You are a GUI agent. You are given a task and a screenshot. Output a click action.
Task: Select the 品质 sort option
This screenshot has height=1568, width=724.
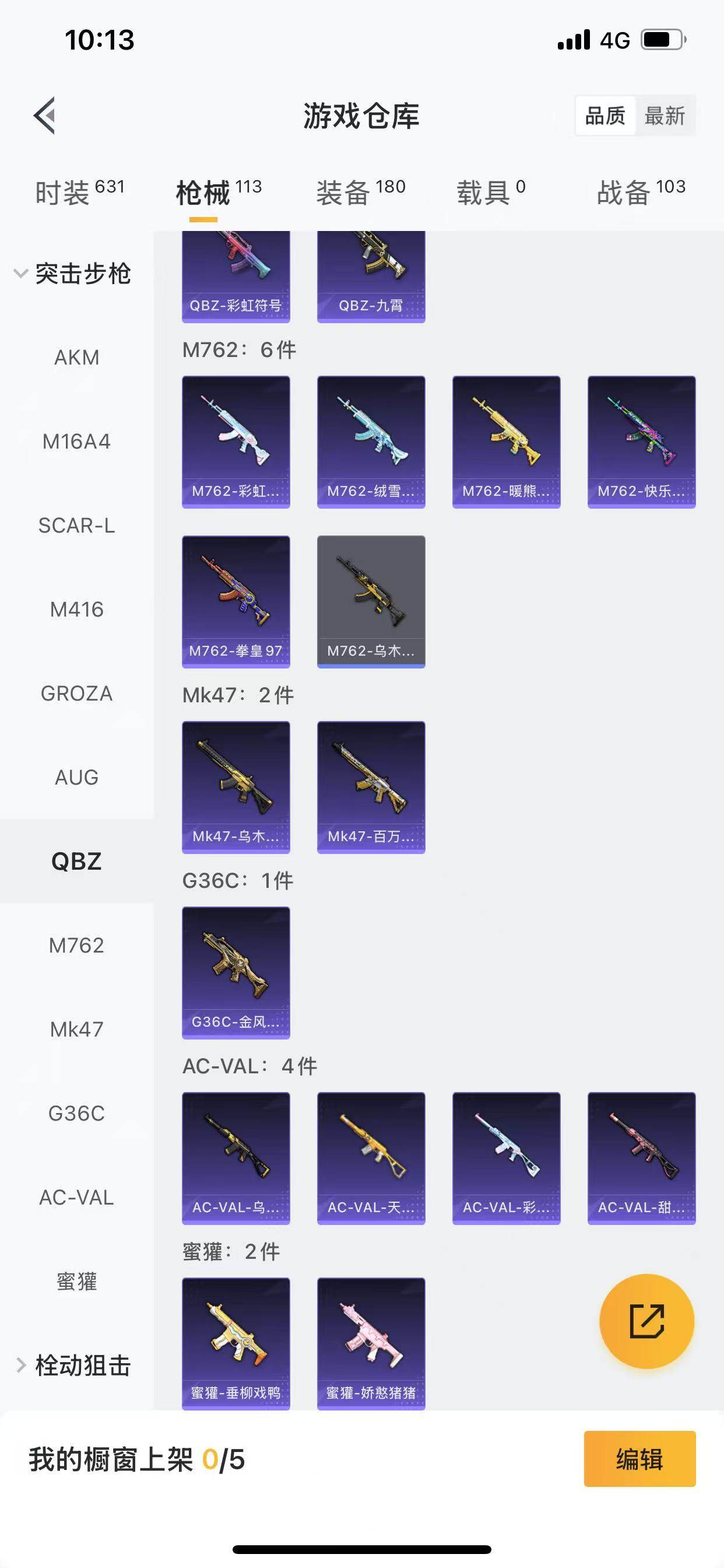[x=604, y=116]
